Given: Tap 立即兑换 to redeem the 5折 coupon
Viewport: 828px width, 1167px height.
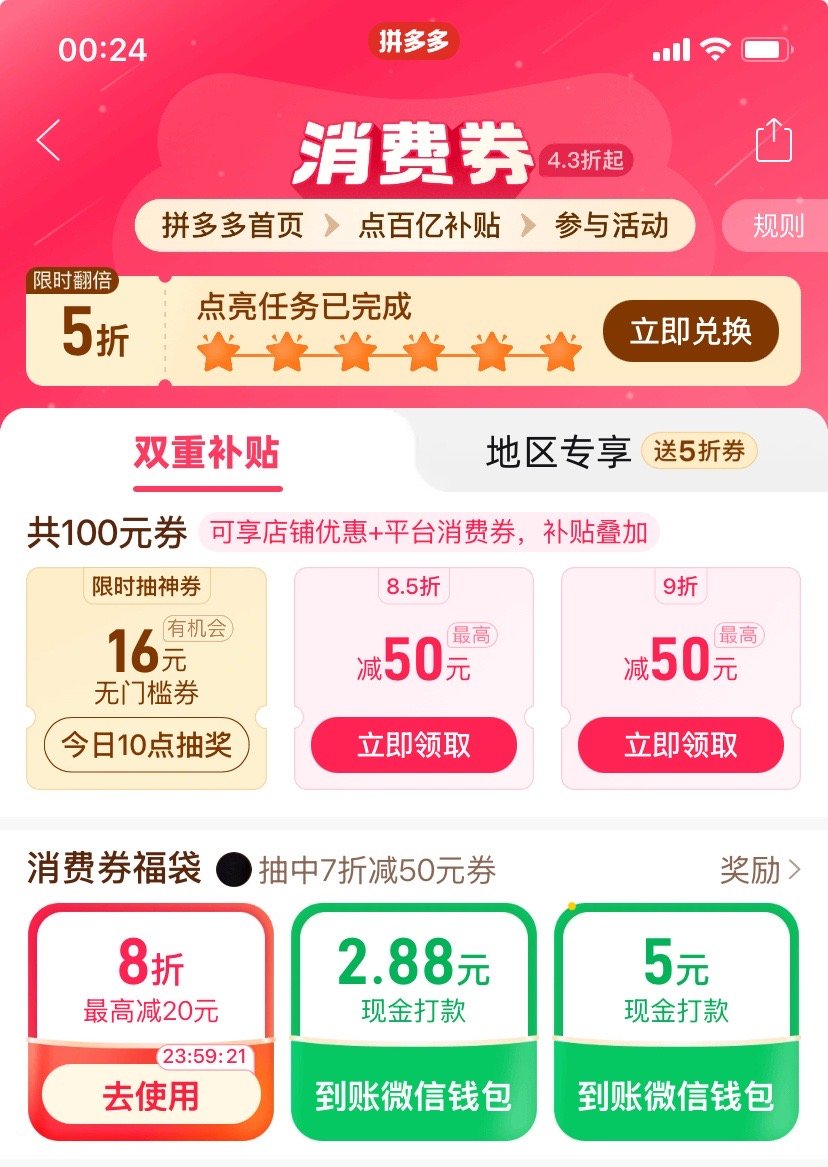Looking at the screenshot, I should tap(690, 332).
